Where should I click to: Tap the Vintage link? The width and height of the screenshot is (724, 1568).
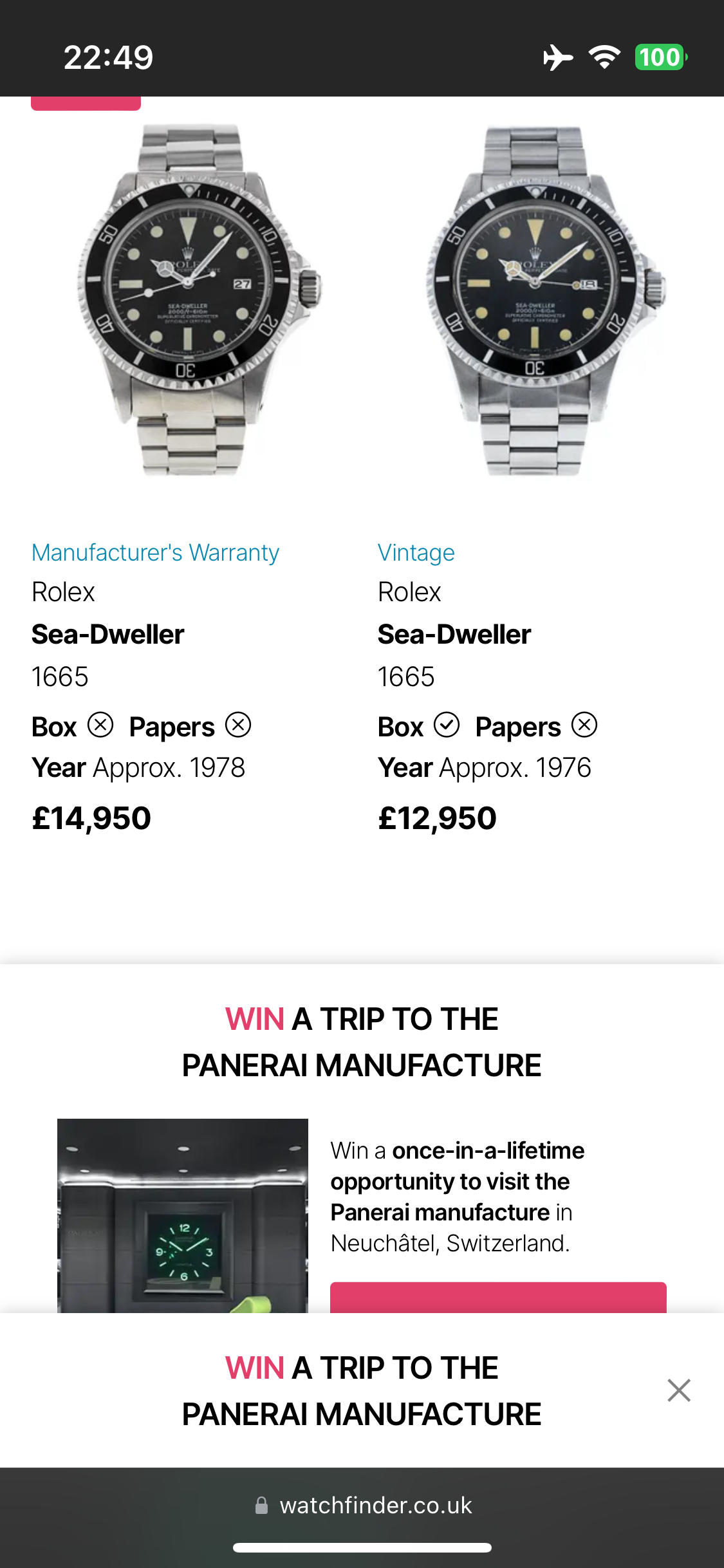click(x=416, y=552)
